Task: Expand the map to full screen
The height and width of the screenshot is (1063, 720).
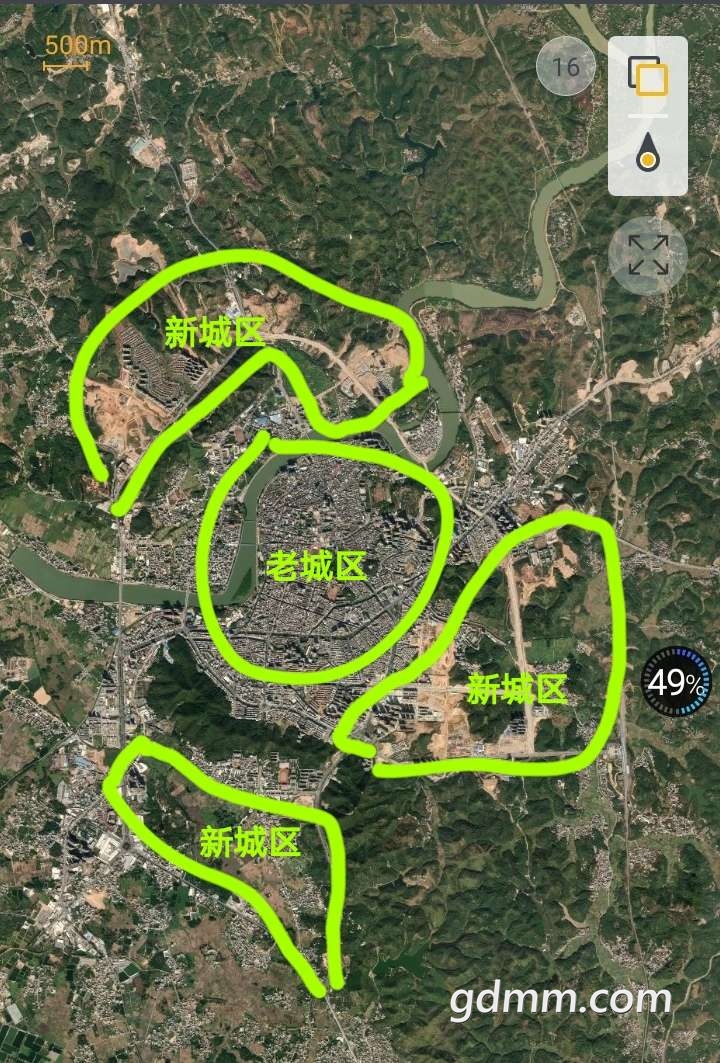Action: pyautogui.click(x=648, y=256)
